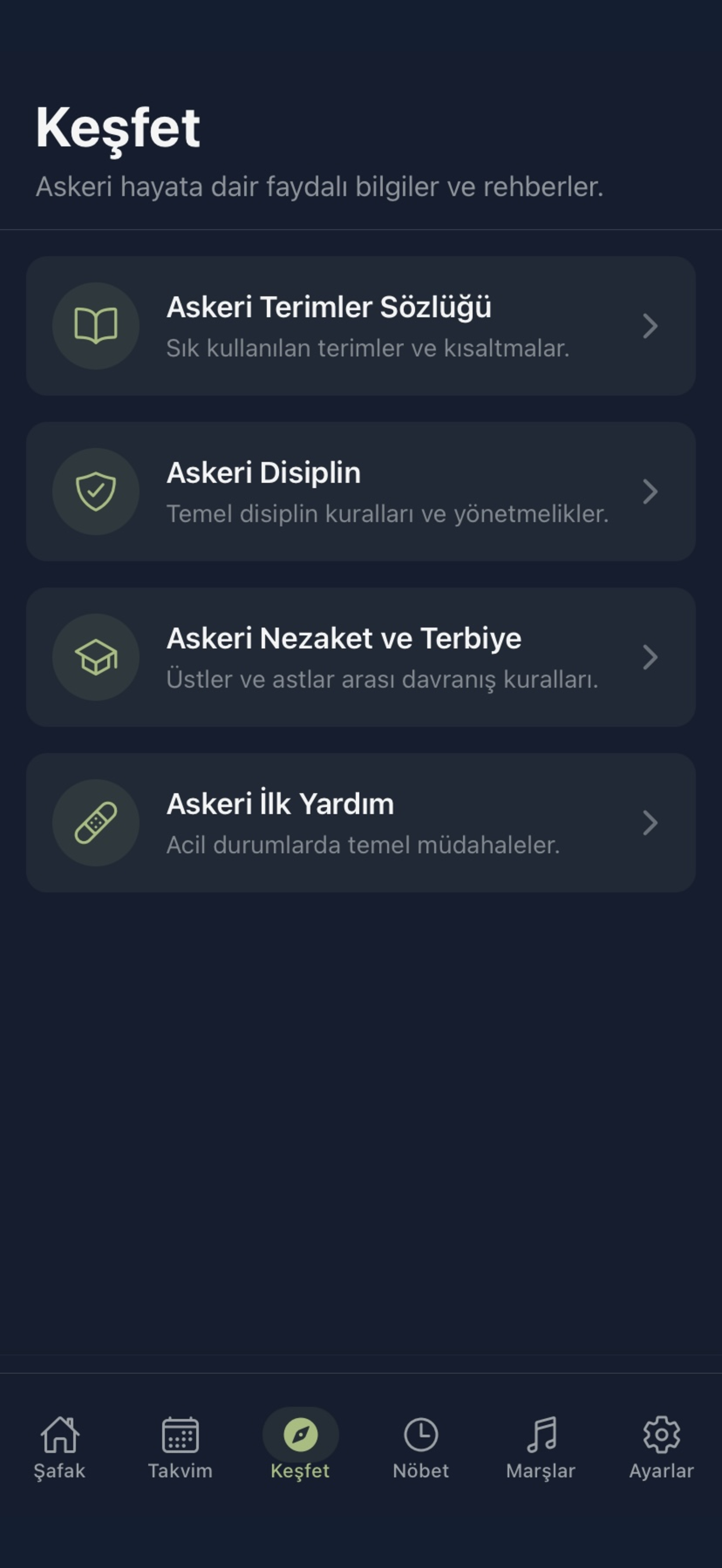This screenshot has height=1568, width=722.
Task: Expand the Askeri Nezaket ve Terbiye chevron
Action: (x=650, y=656)
